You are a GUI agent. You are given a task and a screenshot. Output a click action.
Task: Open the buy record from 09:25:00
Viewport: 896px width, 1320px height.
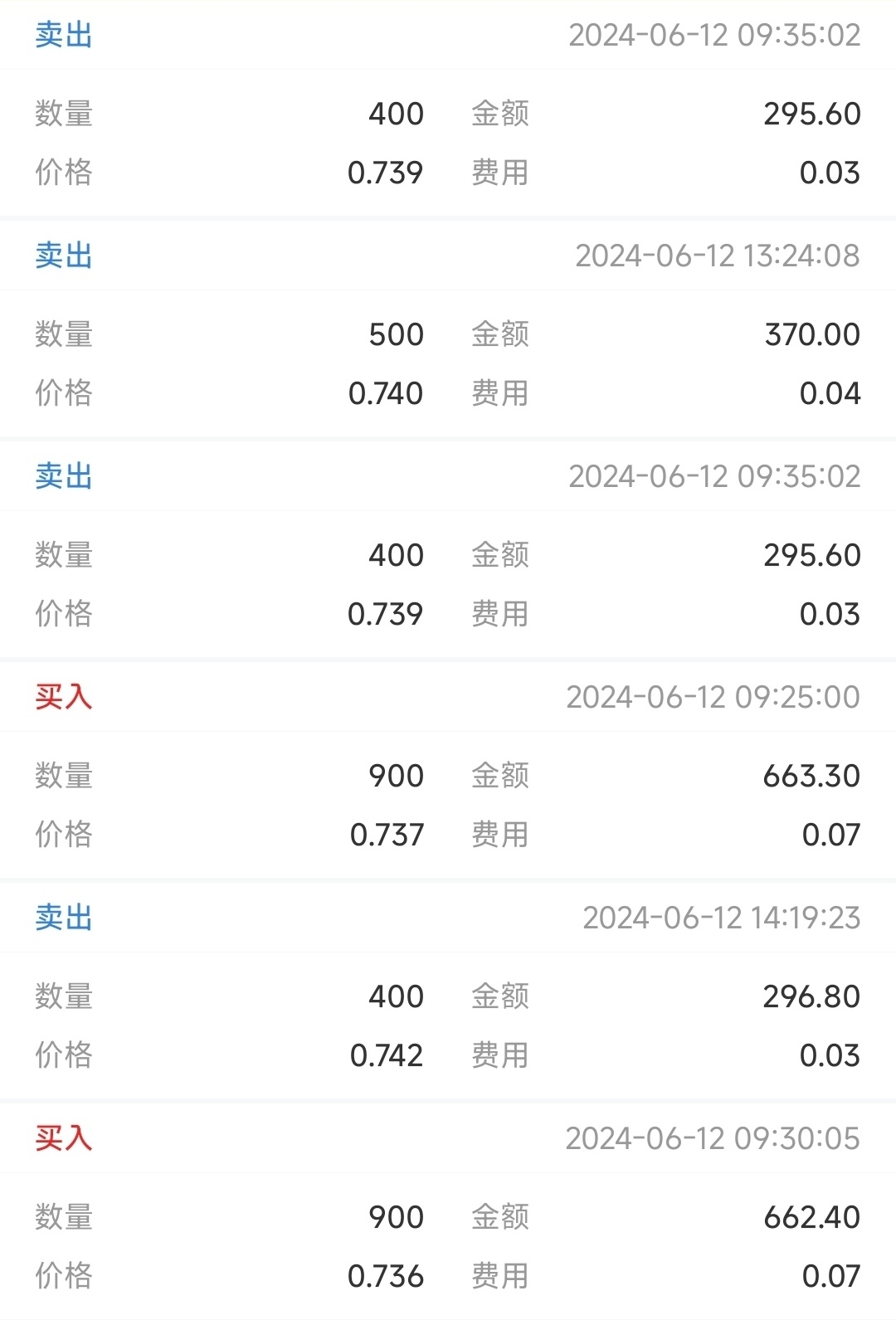point(448,771)
